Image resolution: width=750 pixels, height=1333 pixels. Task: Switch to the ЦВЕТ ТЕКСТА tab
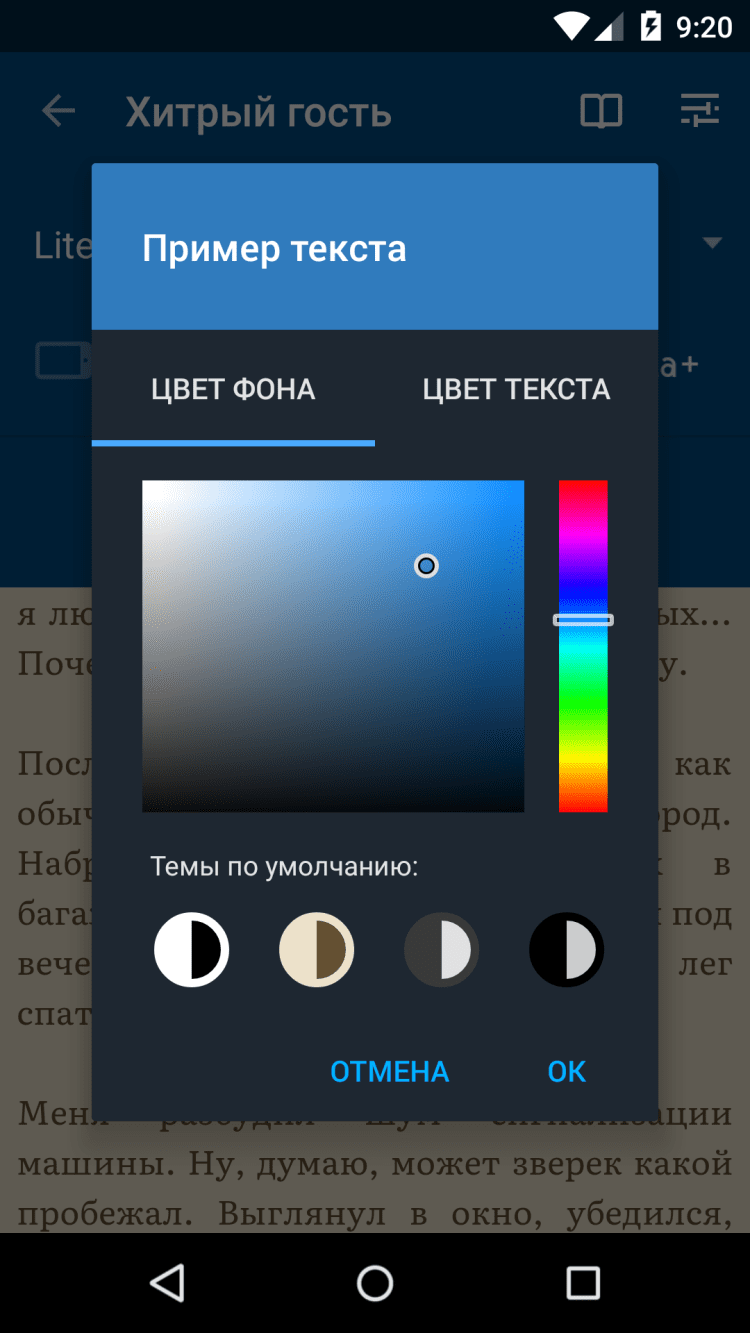pos(516,389)
